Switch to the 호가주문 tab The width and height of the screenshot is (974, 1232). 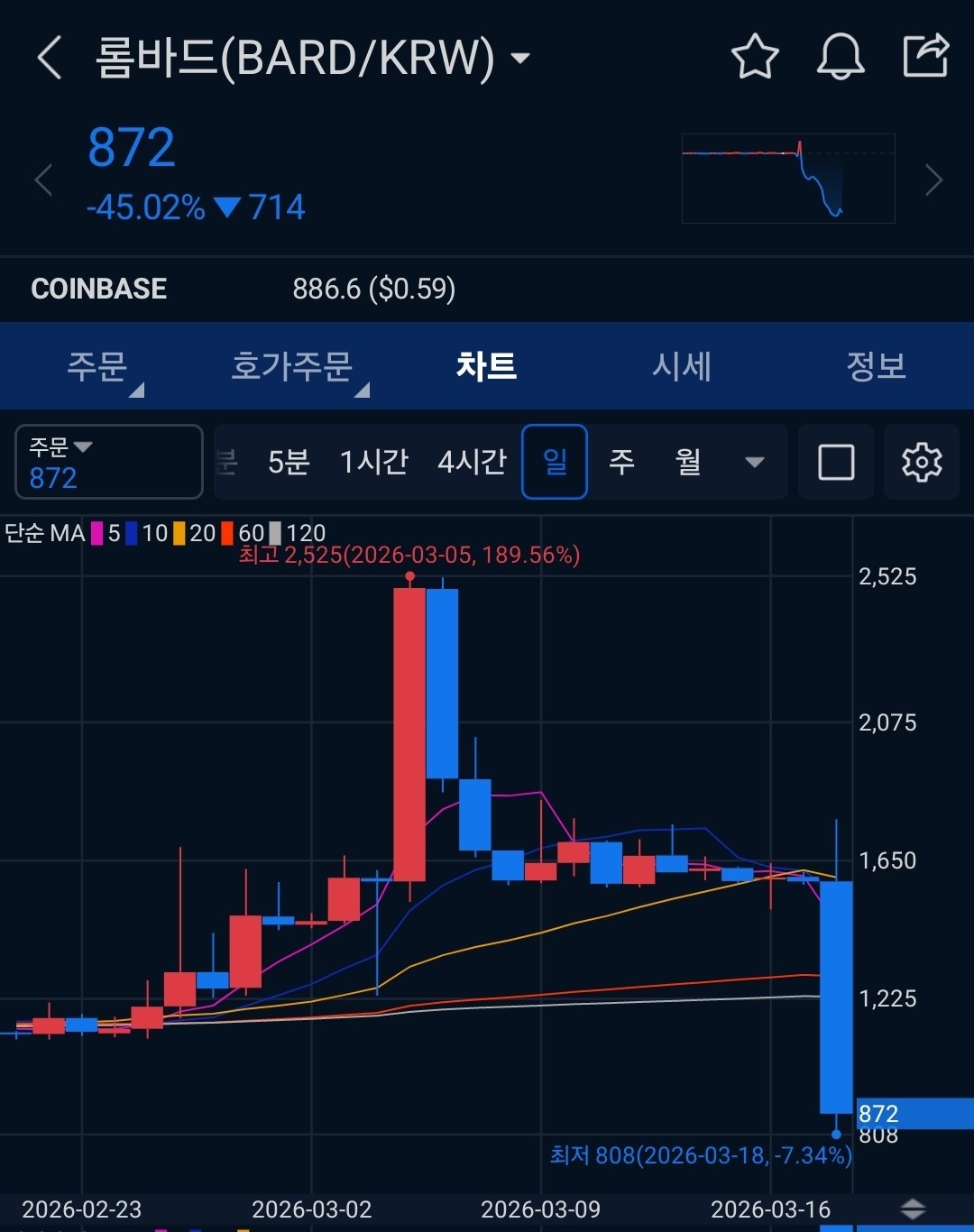click(x=292, y=366)
